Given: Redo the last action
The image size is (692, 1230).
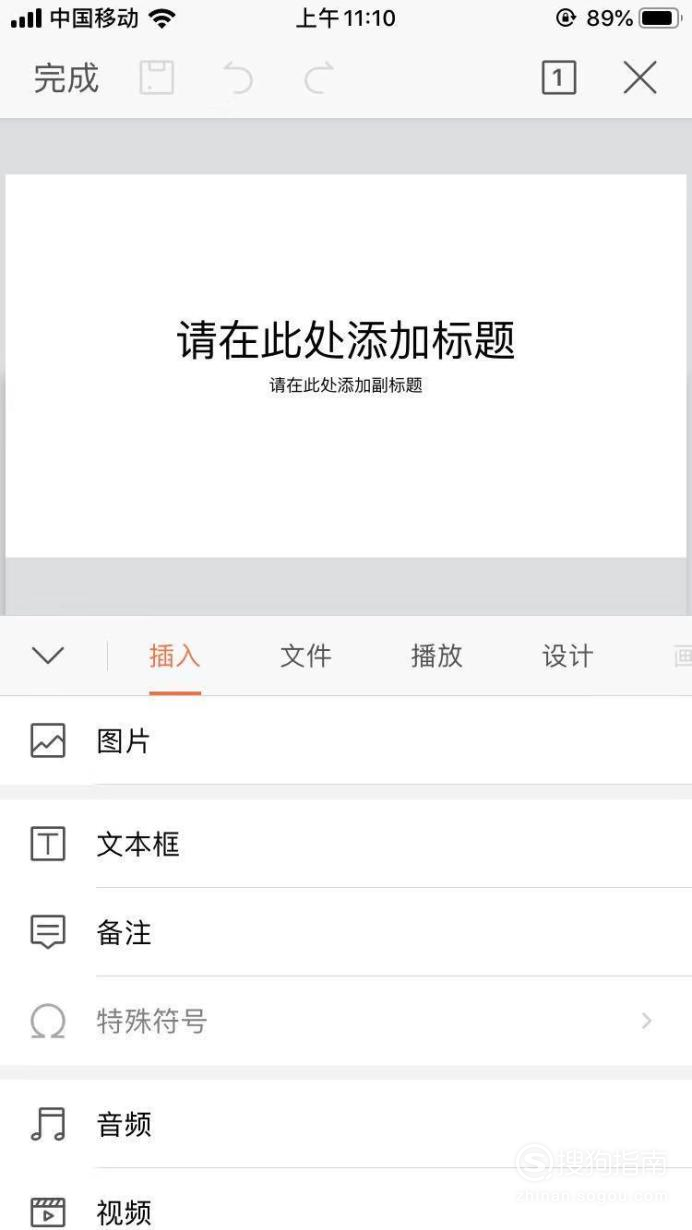Looking at the screenshot, I should (x=318, y=78).
